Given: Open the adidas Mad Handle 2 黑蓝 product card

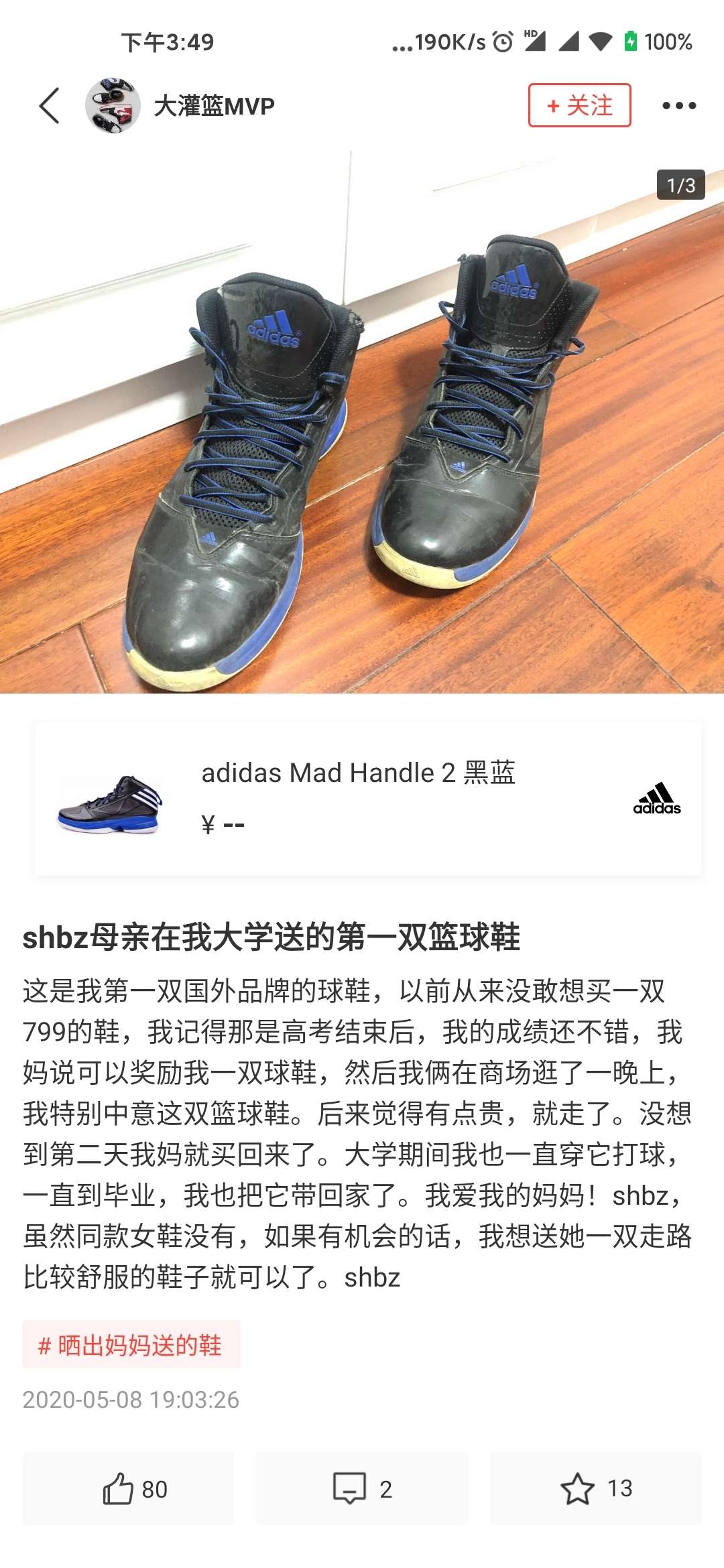Looking at the screenshot, I should pyautogui.click(x=367, y=799).
